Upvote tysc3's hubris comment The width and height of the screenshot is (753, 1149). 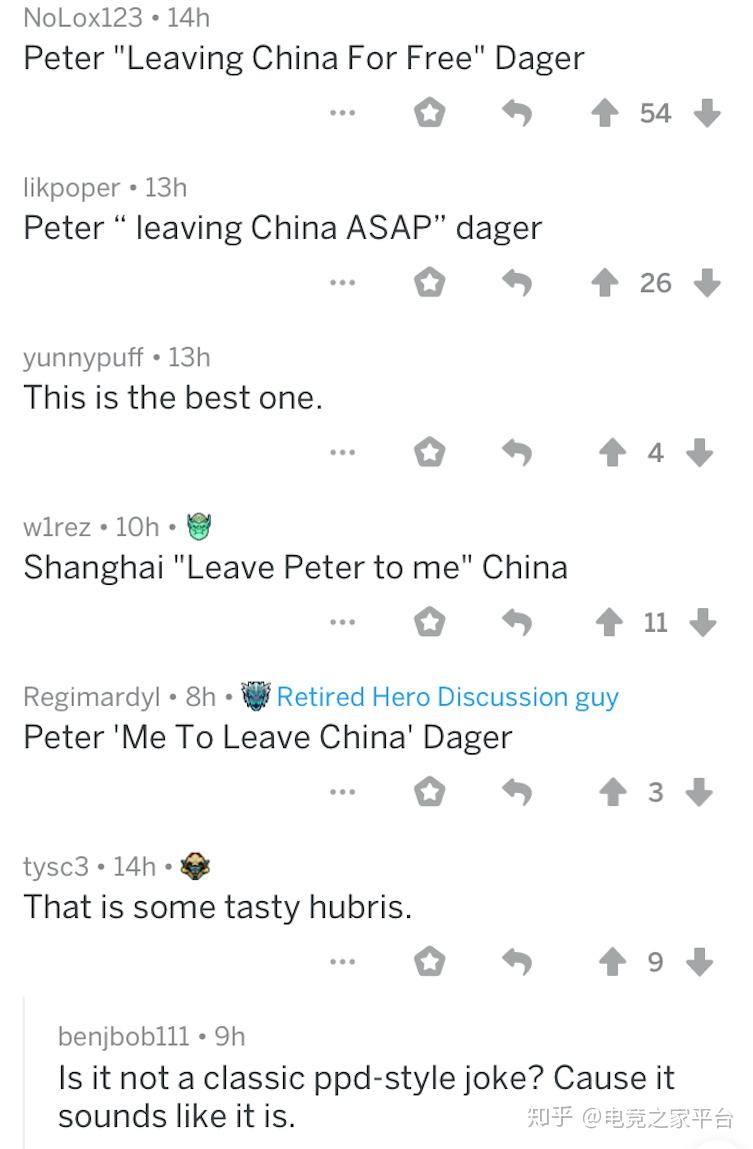coord(612,963)
